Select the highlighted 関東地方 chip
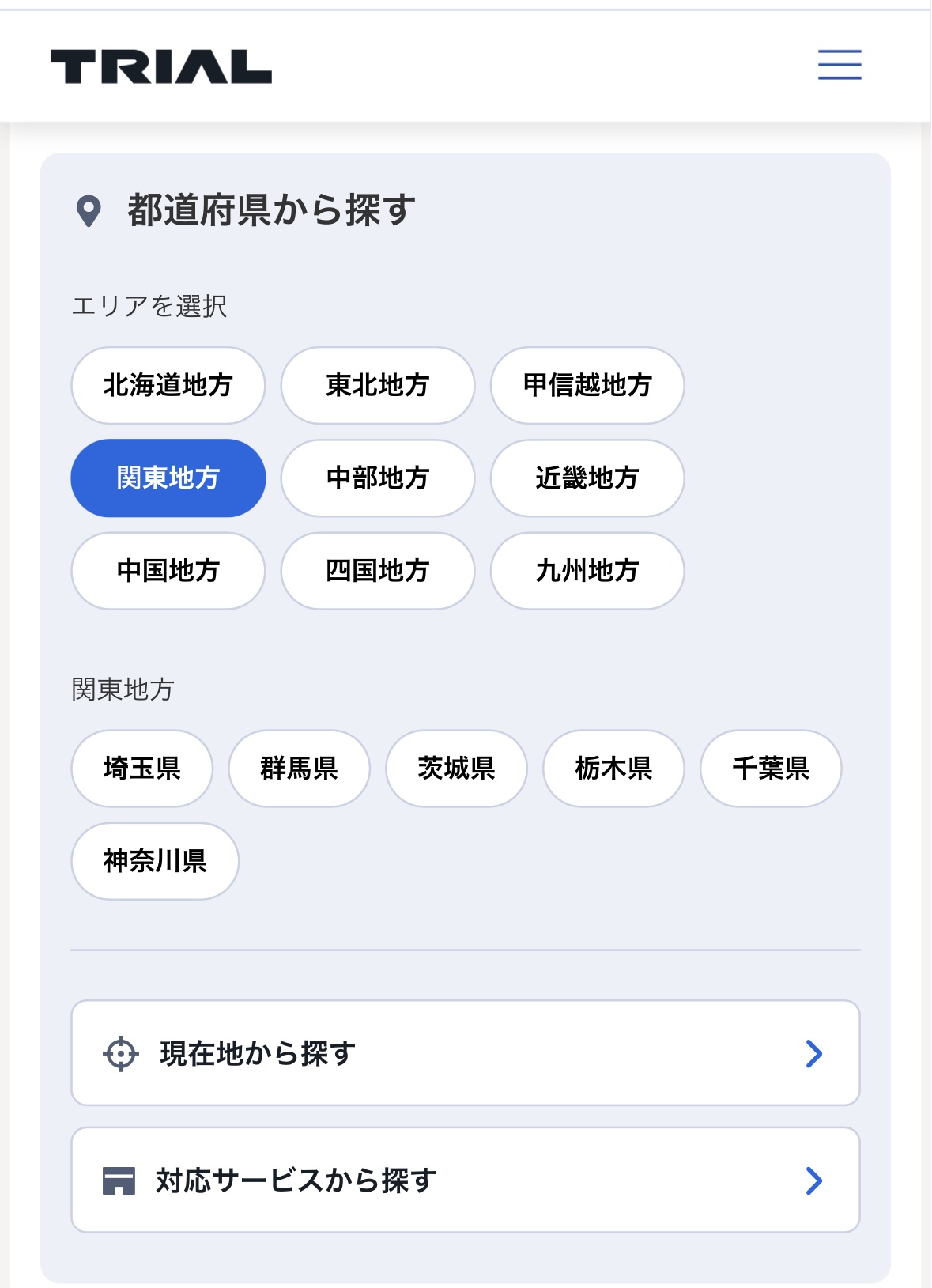Screen dimensions: 932x1288 pyautogui.click(x=168, y=478)
